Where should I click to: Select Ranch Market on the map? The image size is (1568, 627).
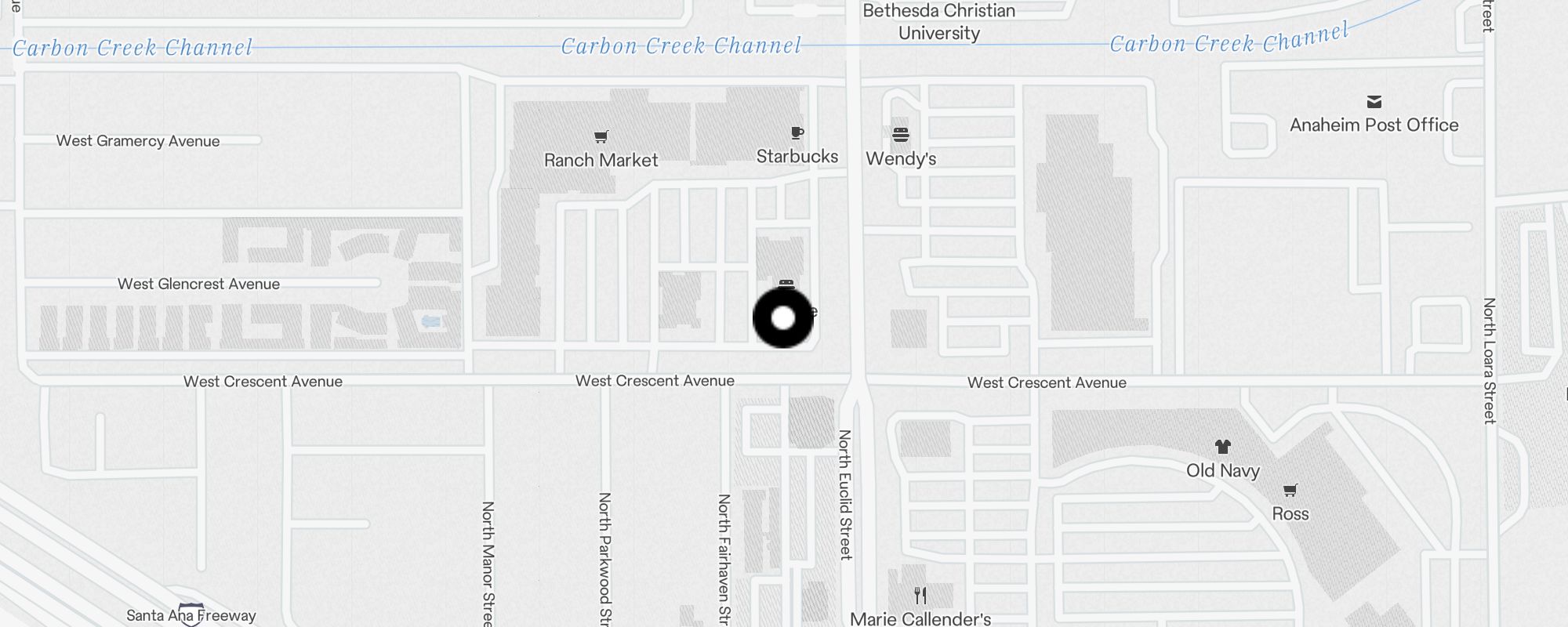click(x=601, y=138)
